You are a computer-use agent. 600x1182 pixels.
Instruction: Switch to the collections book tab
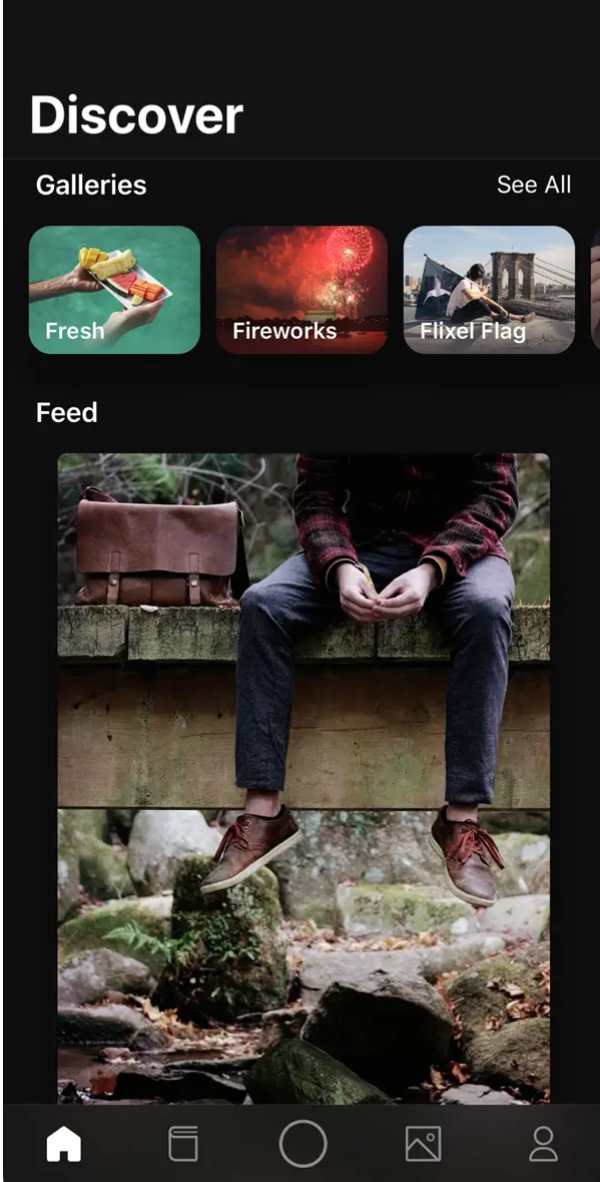click(183, 1143)
